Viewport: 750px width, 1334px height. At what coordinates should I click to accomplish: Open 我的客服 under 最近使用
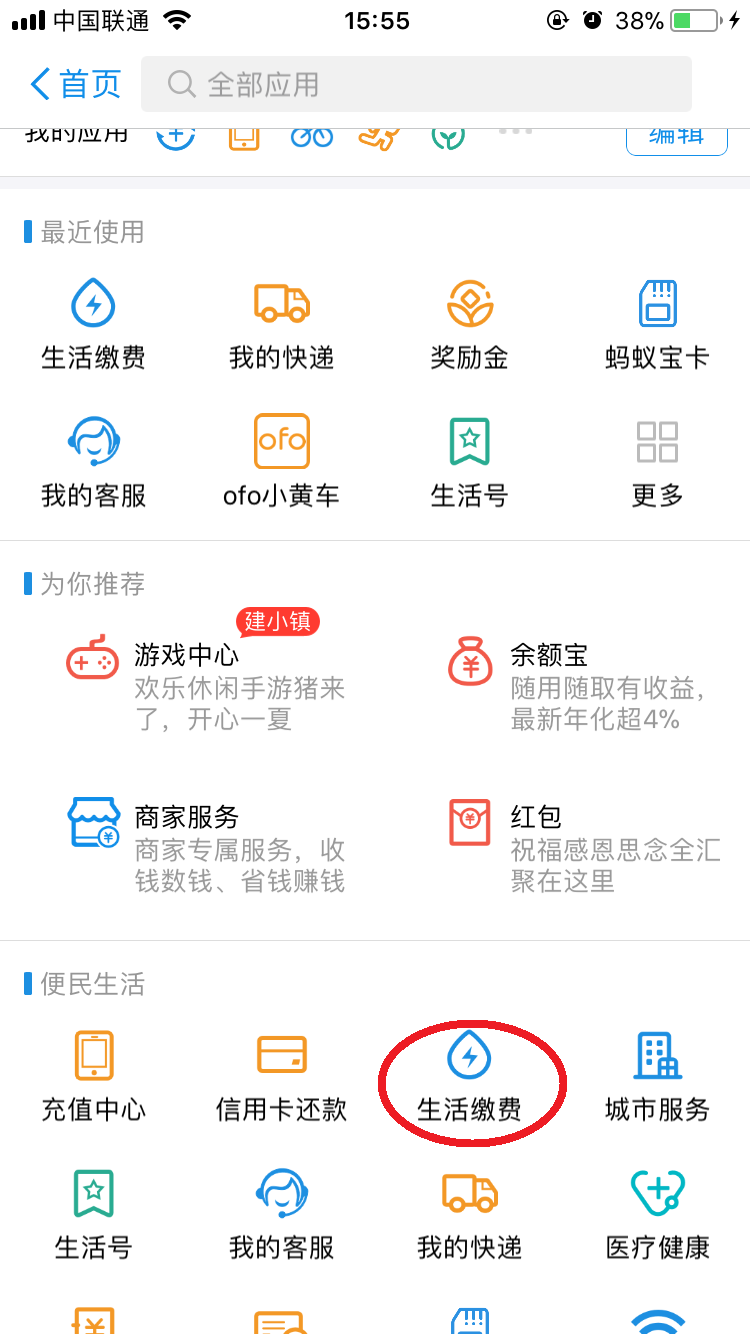93,460
